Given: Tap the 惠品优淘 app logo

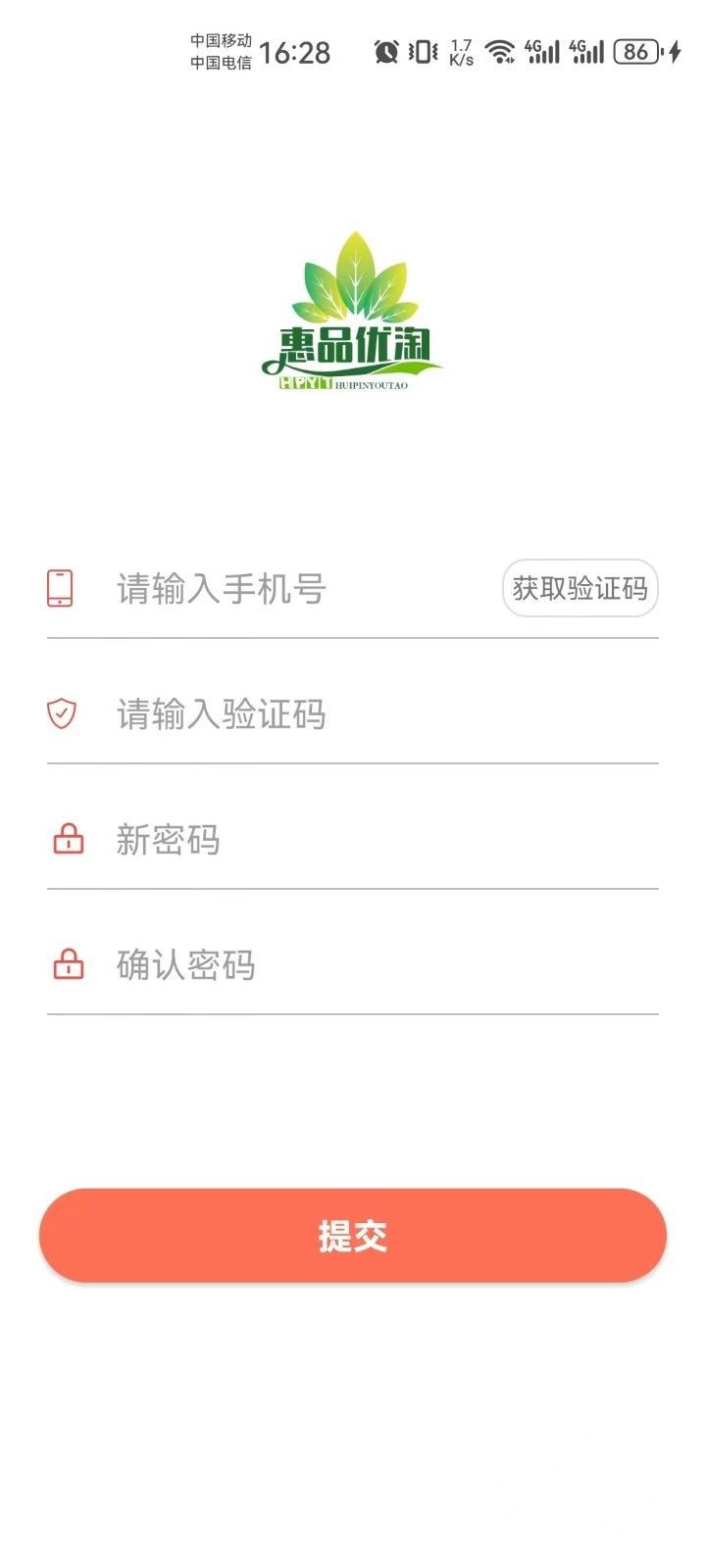Looking at the screenshot, I should click(351, 314).
